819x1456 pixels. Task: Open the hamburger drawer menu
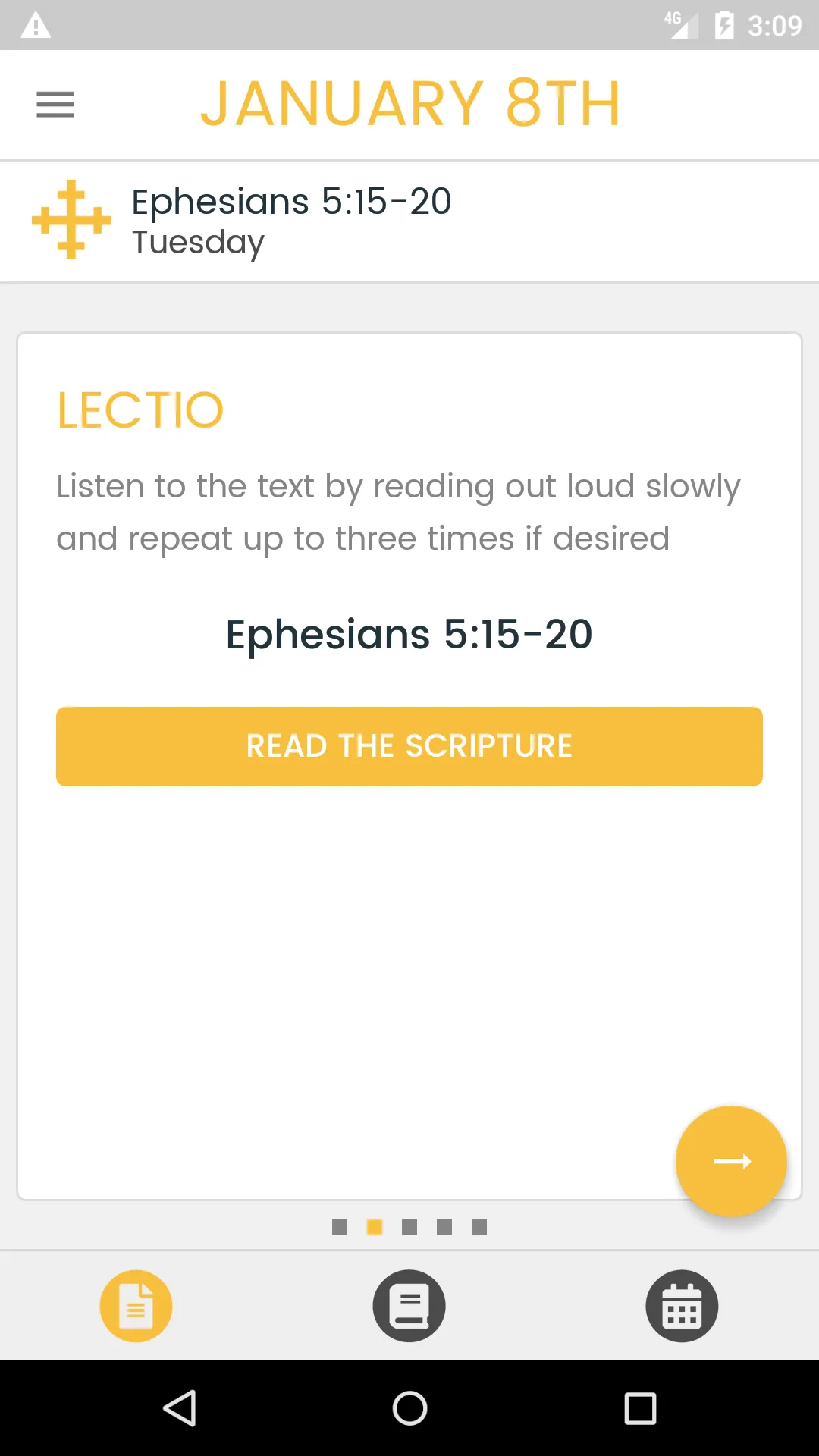(x=55, y=105)
